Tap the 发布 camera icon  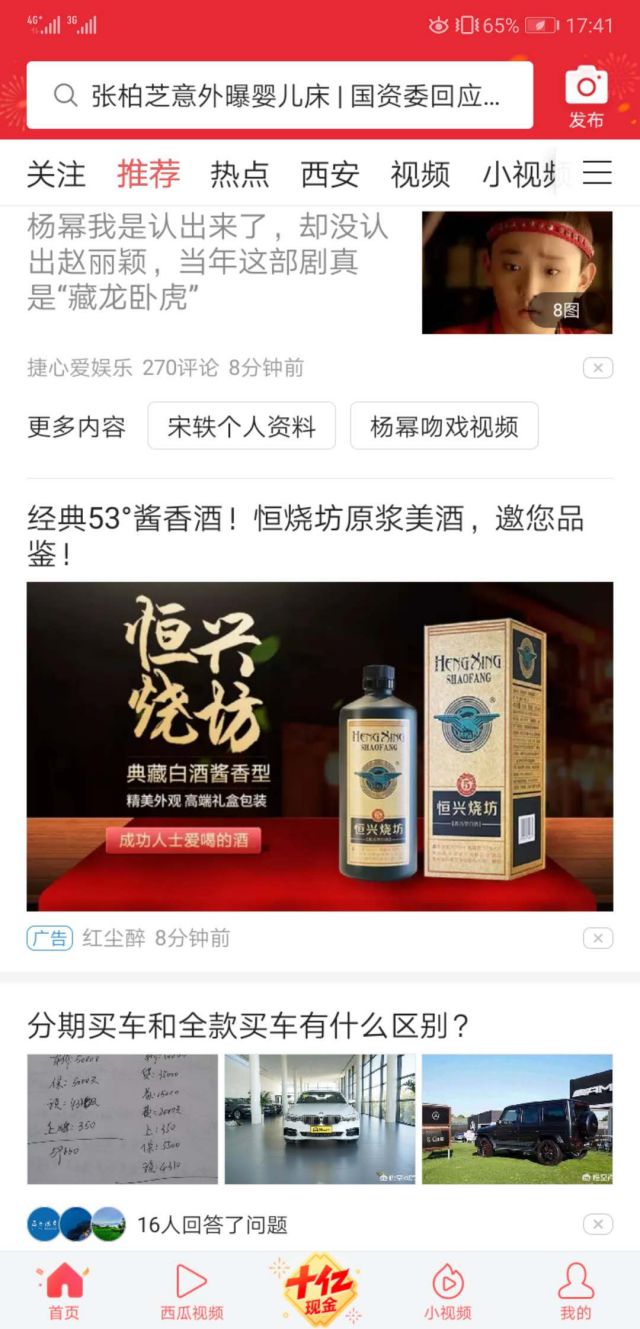[x=586, y=96]
